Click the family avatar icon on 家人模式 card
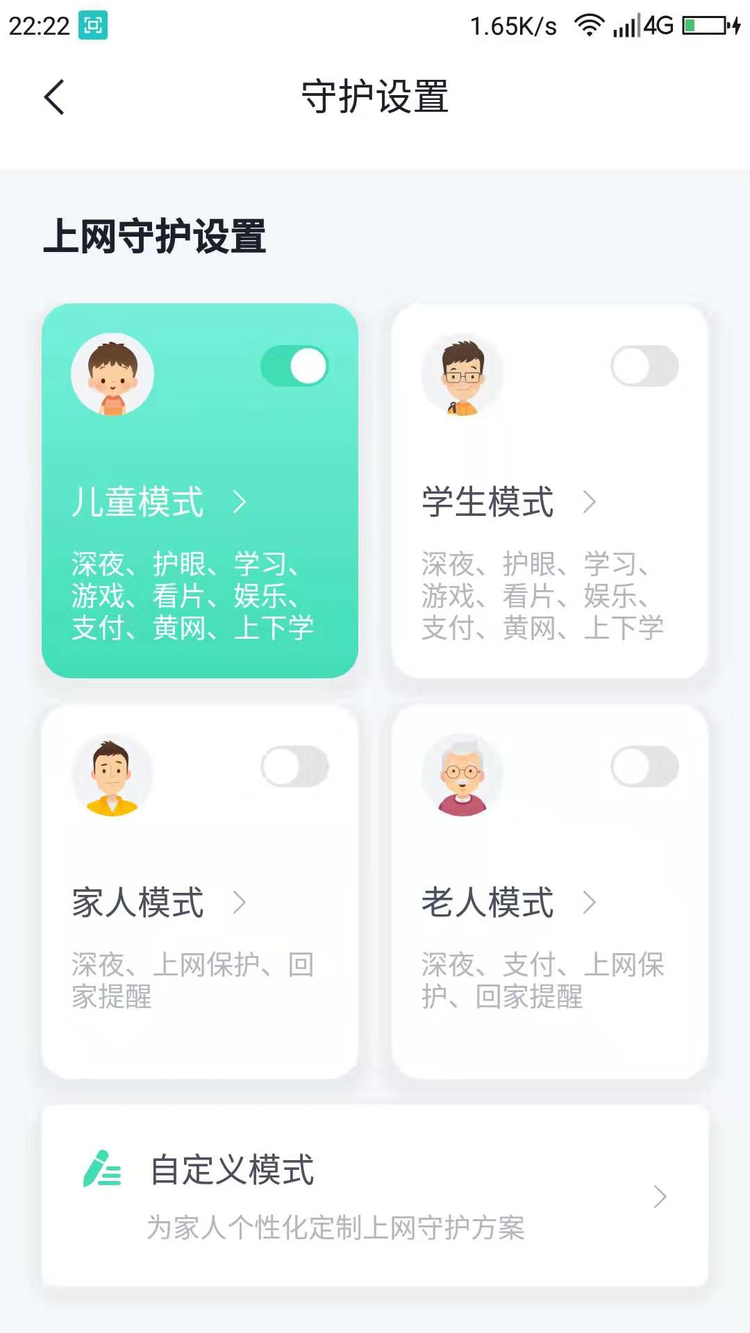Viewport: 750px width, 1333px height. [112, 775]
